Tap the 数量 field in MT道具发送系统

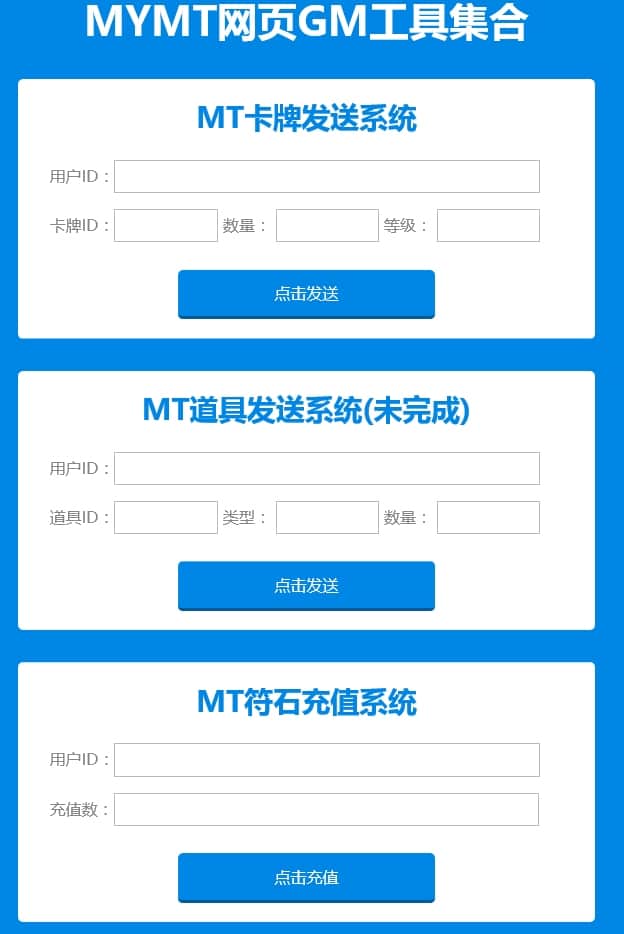pyautogui.click(x=488, y=517)
